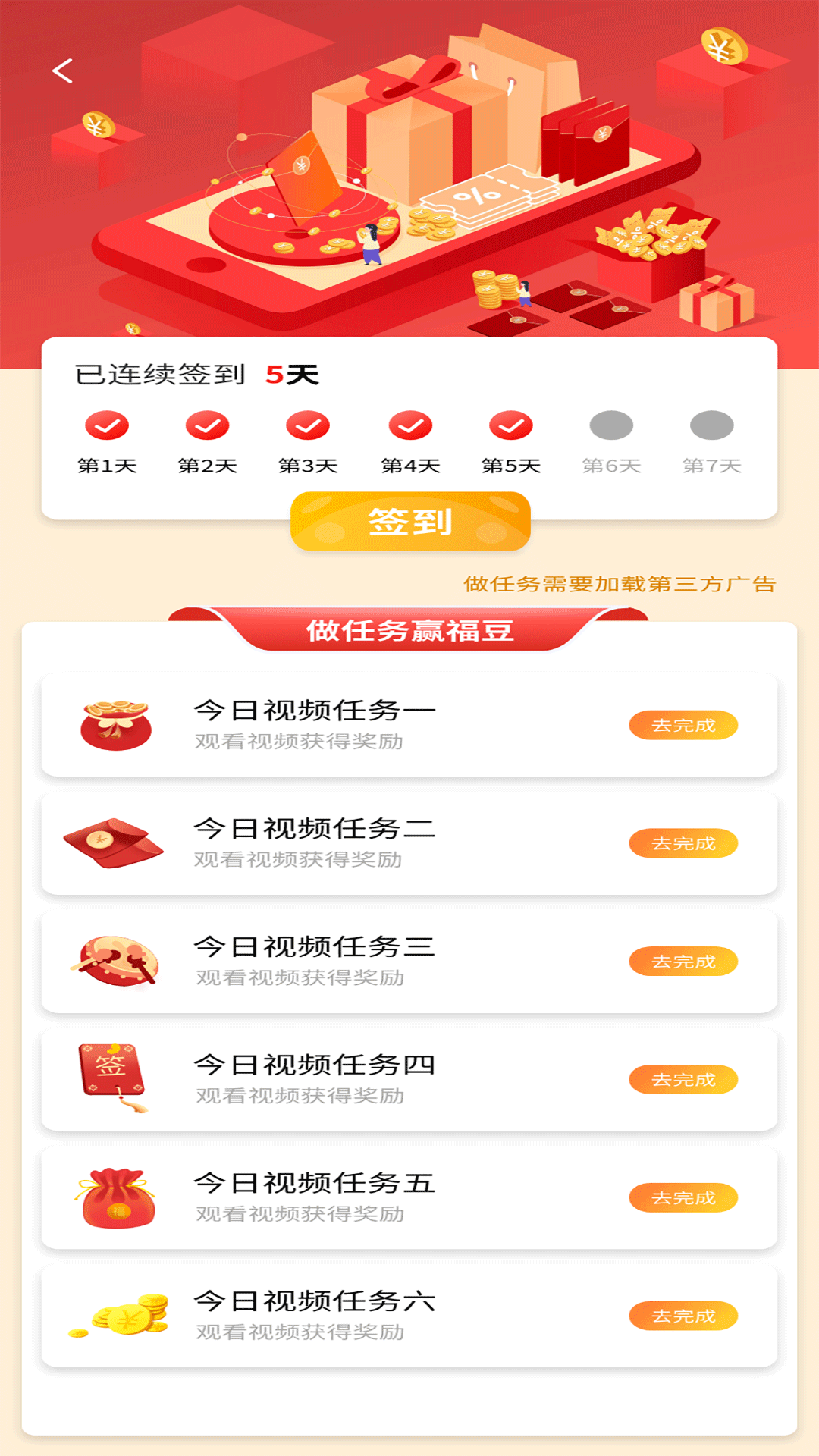
Task: Hit 去完成 next to 今日视频任务四
Action: pyautogui.click(x=683, y=1080)
